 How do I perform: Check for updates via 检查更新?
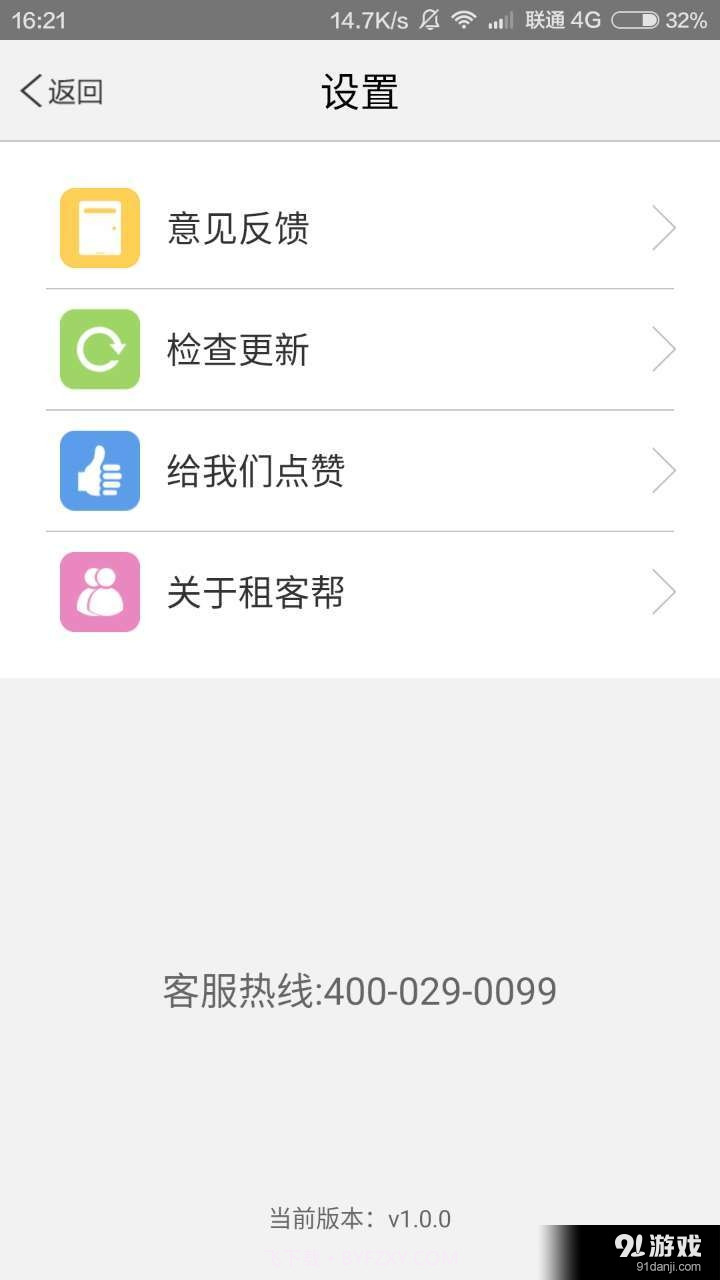coord(360,349)
